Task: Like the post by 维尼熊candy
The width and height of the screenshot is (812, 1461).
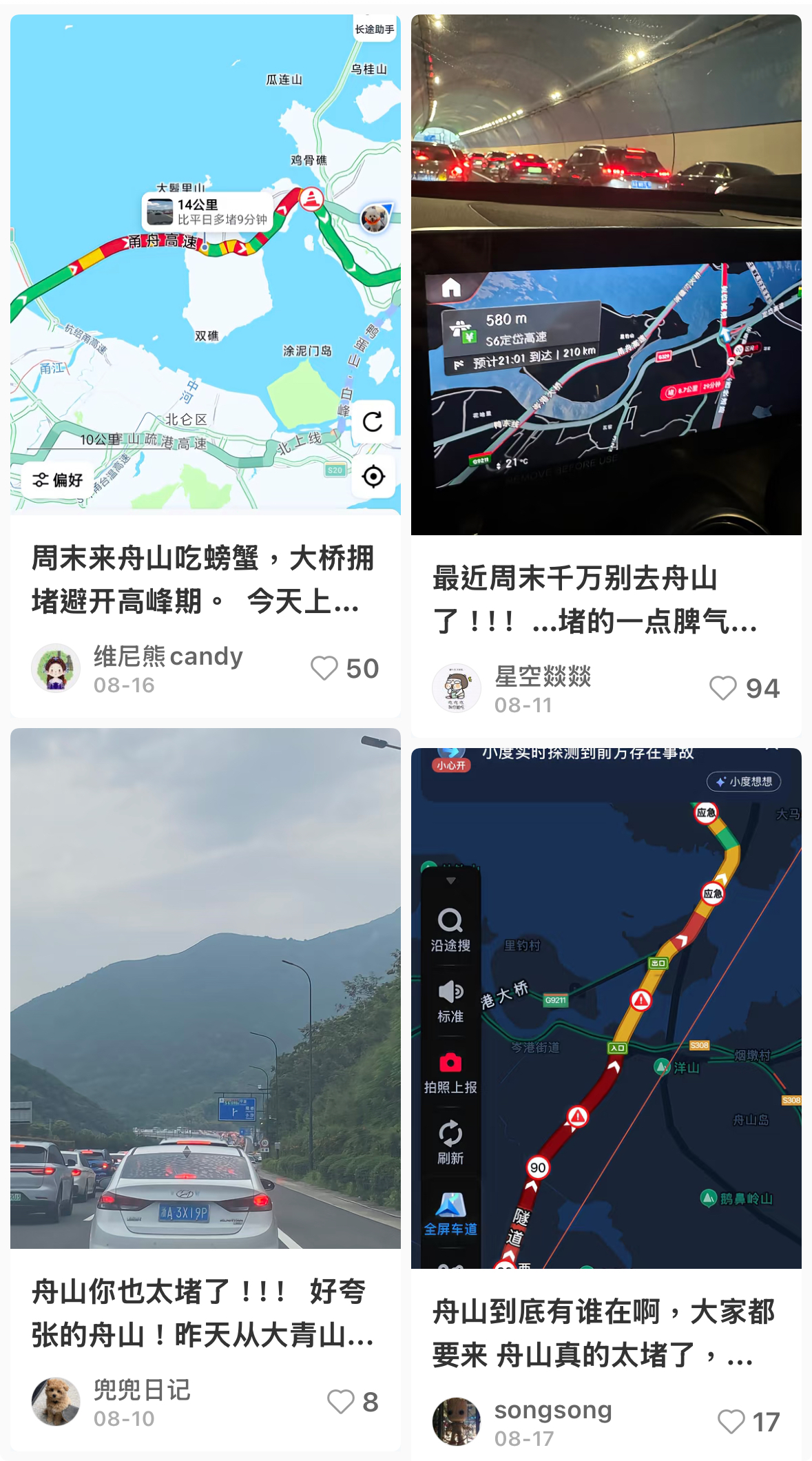Action: [x=324, y=668]
